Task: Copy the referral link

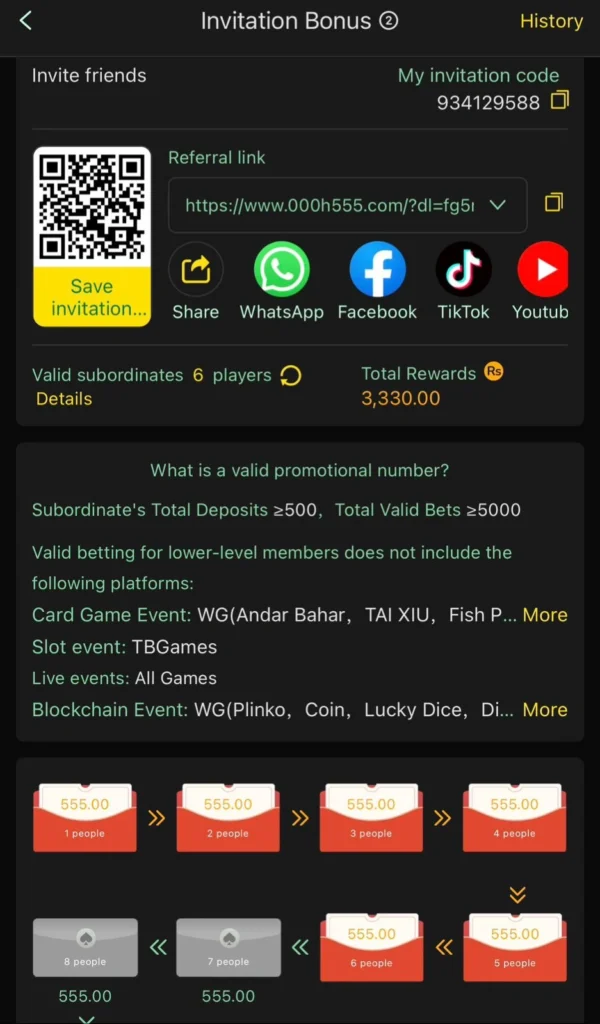Action: [554, 203]
